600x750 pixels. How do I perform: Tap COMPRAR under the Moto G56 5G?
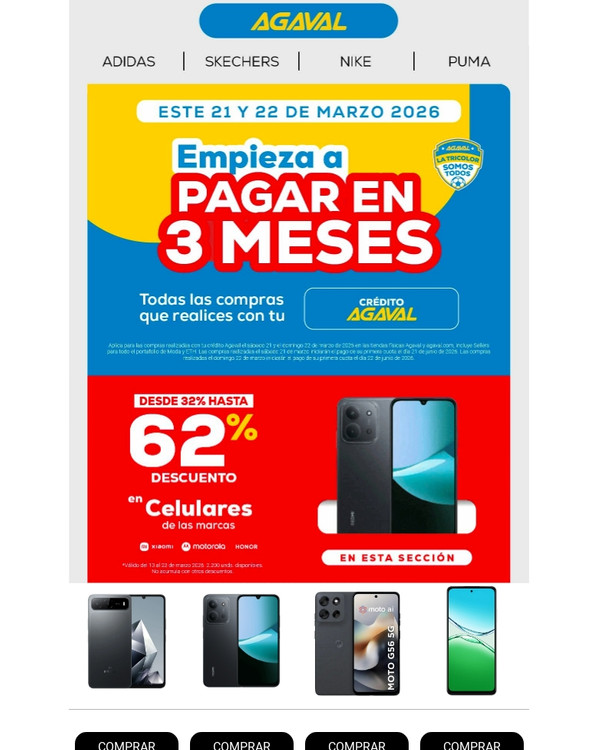click(357, 743)
